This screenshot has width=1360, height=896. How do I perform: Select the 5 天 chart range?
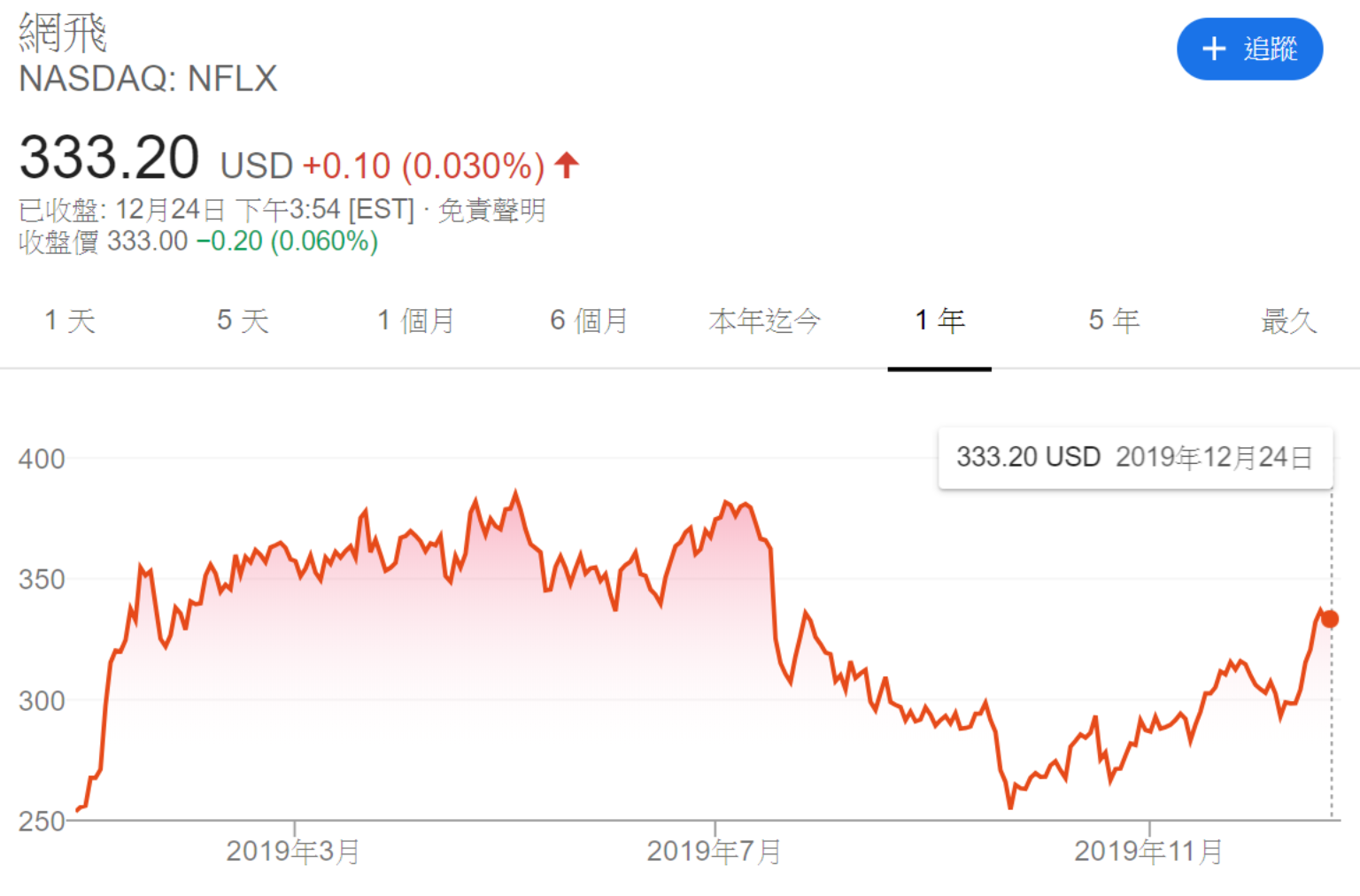243,321
